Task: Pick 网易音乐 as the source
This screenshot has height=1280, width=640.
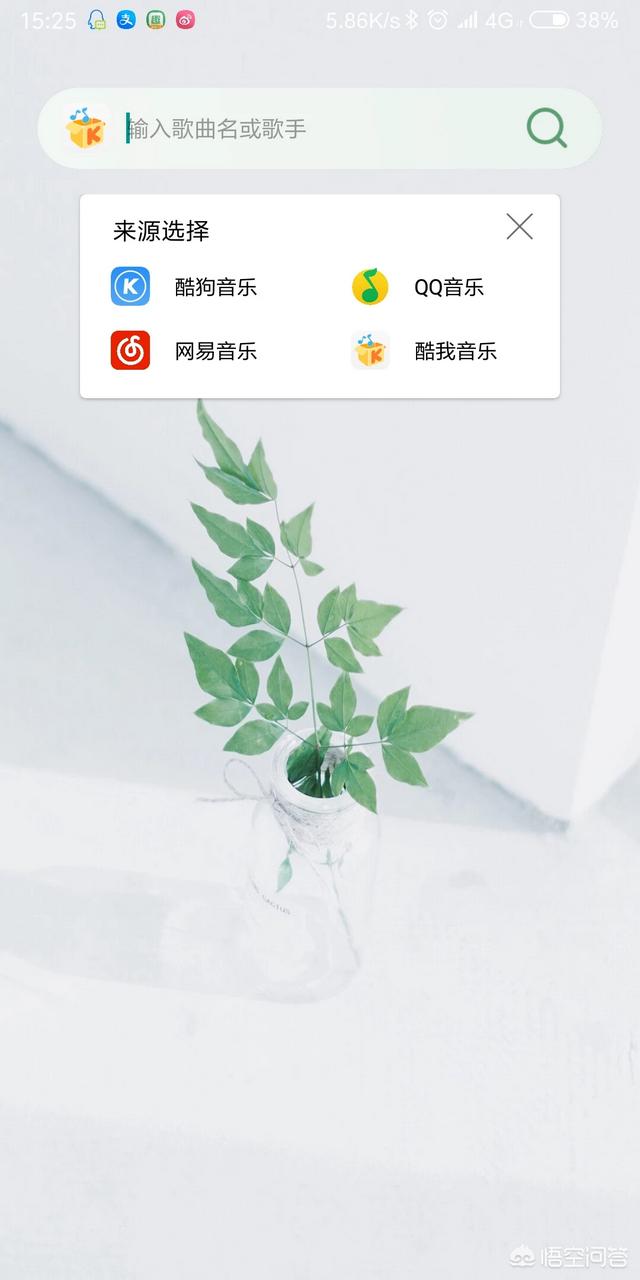Action: pos(185,351)
